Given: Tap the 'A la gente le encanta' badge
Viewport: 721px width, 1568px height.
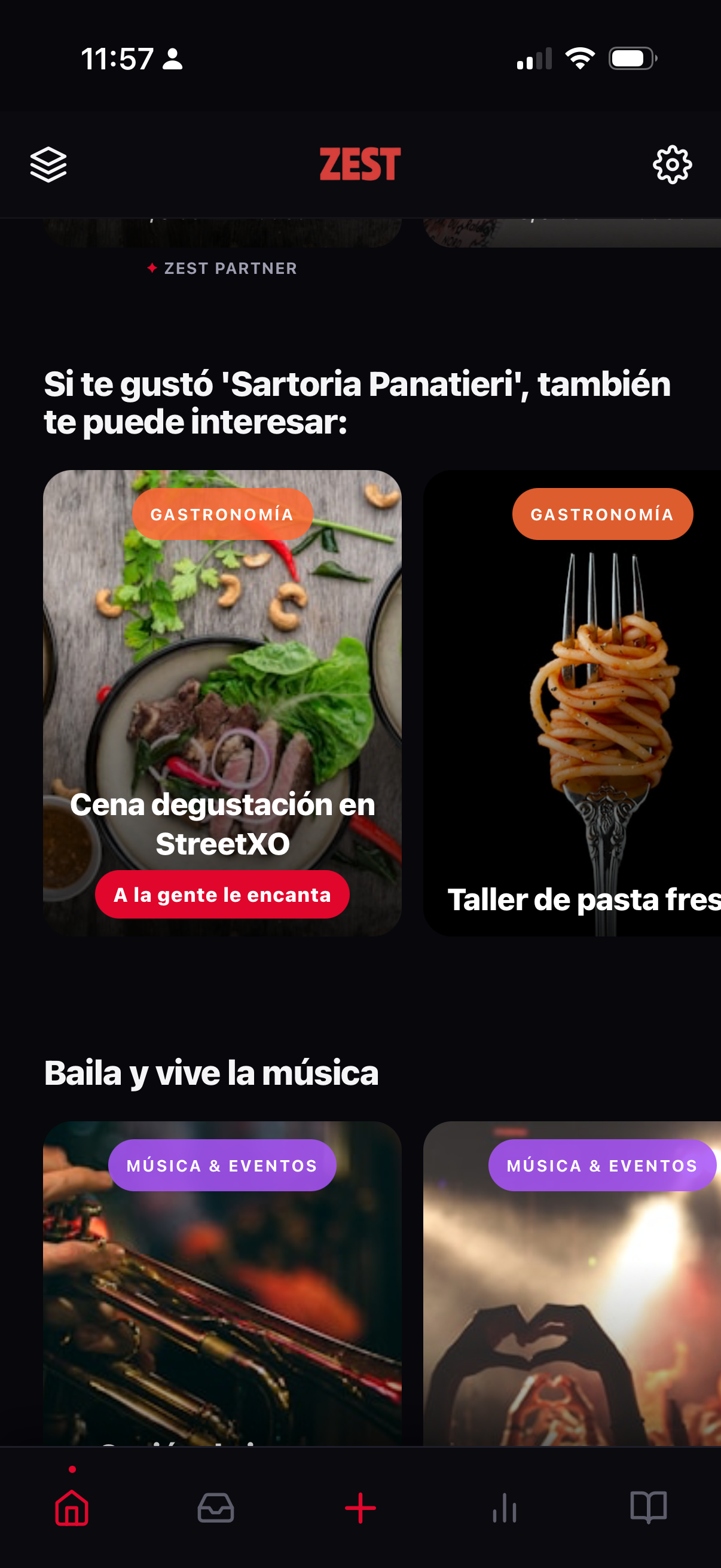Looking at the screenshot, I should point(222,894).
